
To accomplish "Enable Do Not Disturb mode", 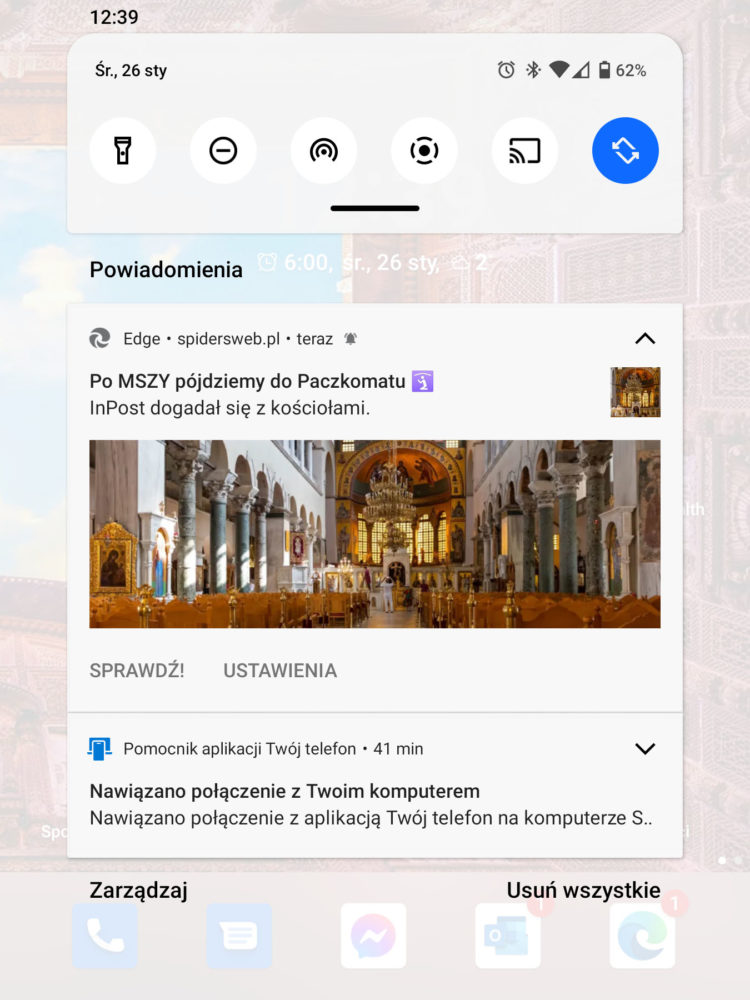I will 223,151.
